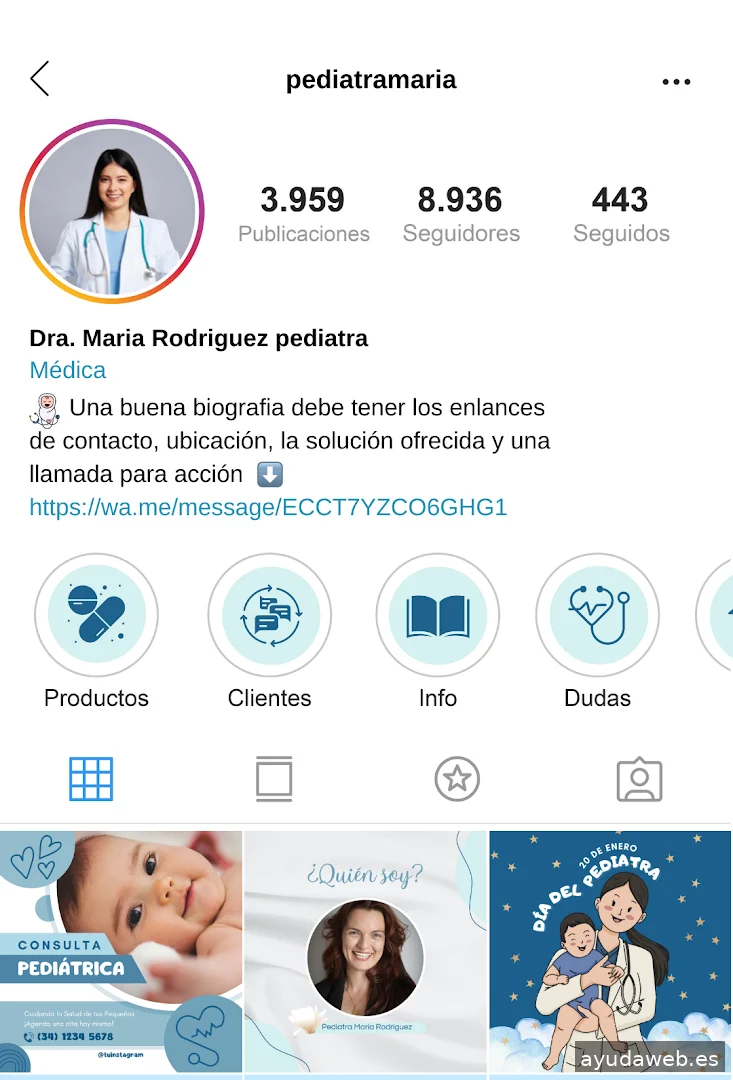Screen dimensions: 733x1080
Task: Switch to the tagged photos tab
Action: pos(640,779)
